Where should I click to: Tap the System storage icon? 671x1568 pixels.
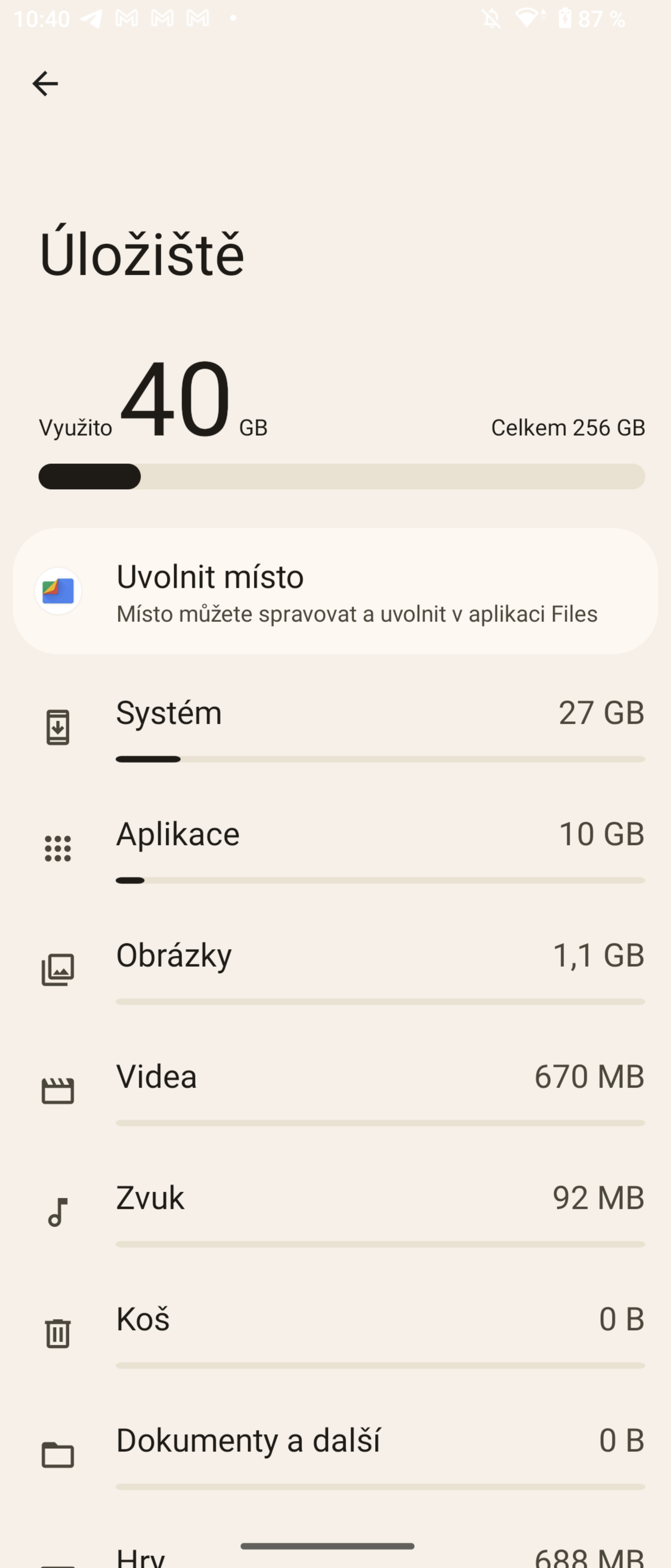coord(58,727)
